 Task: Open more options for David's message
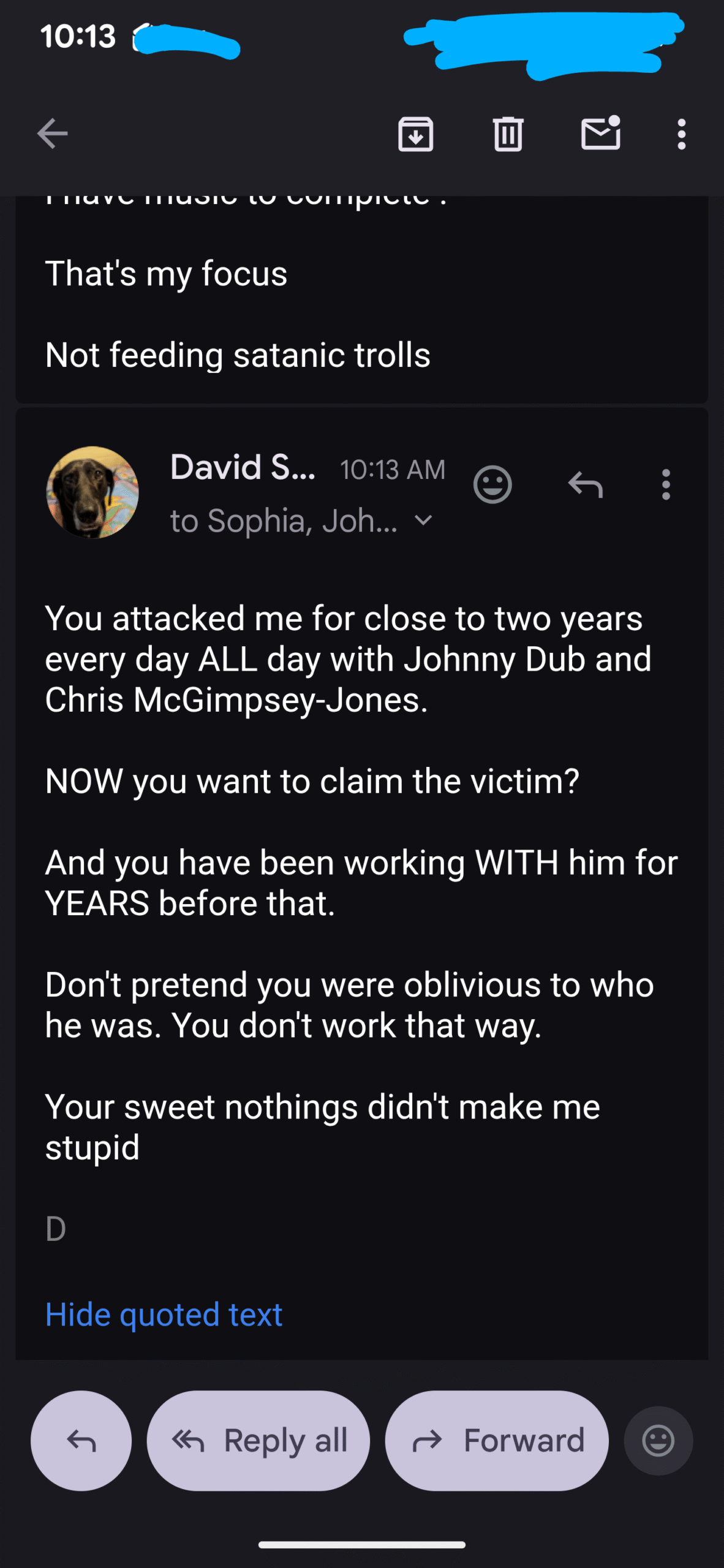pos(666,485)
